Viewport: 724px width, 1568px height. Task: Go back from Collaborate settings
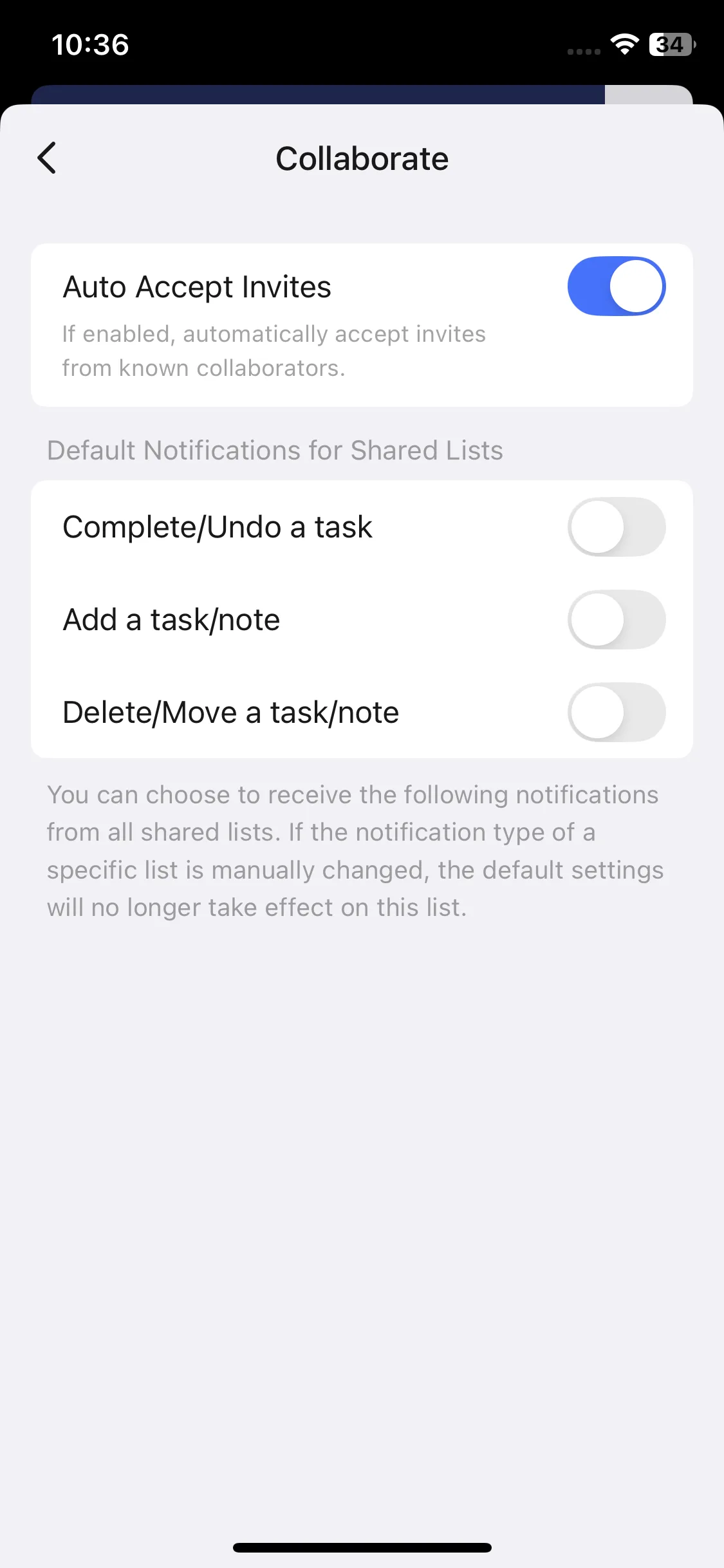[47, 158]
